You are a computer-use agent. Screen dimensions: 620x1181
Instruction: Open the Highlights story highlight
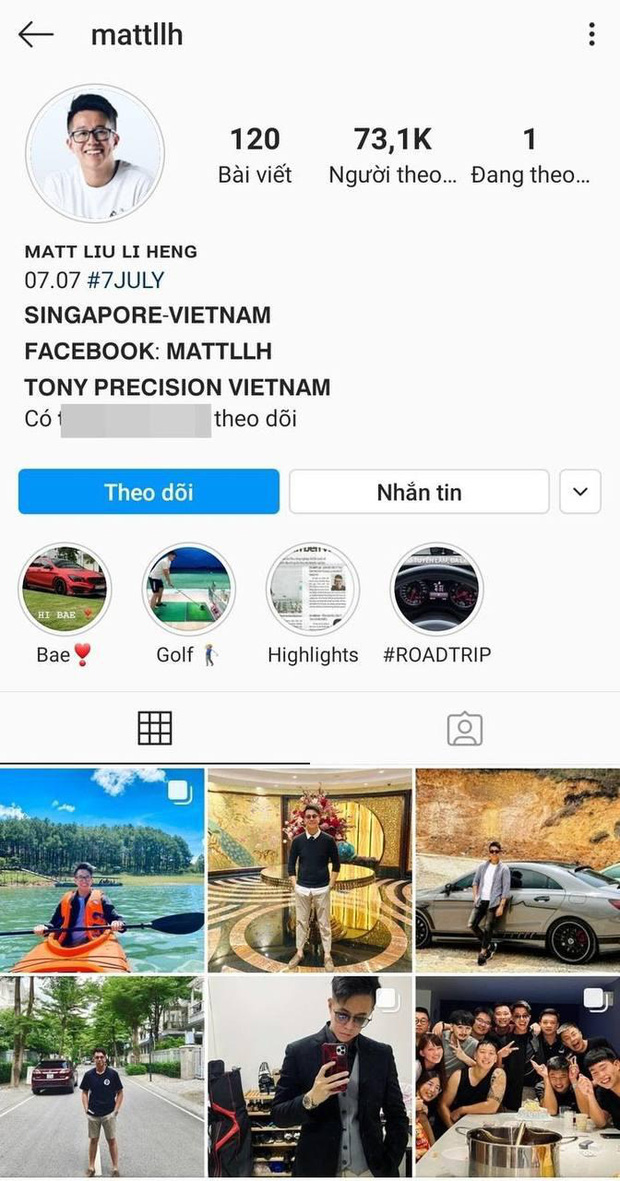tap(313, 590)
